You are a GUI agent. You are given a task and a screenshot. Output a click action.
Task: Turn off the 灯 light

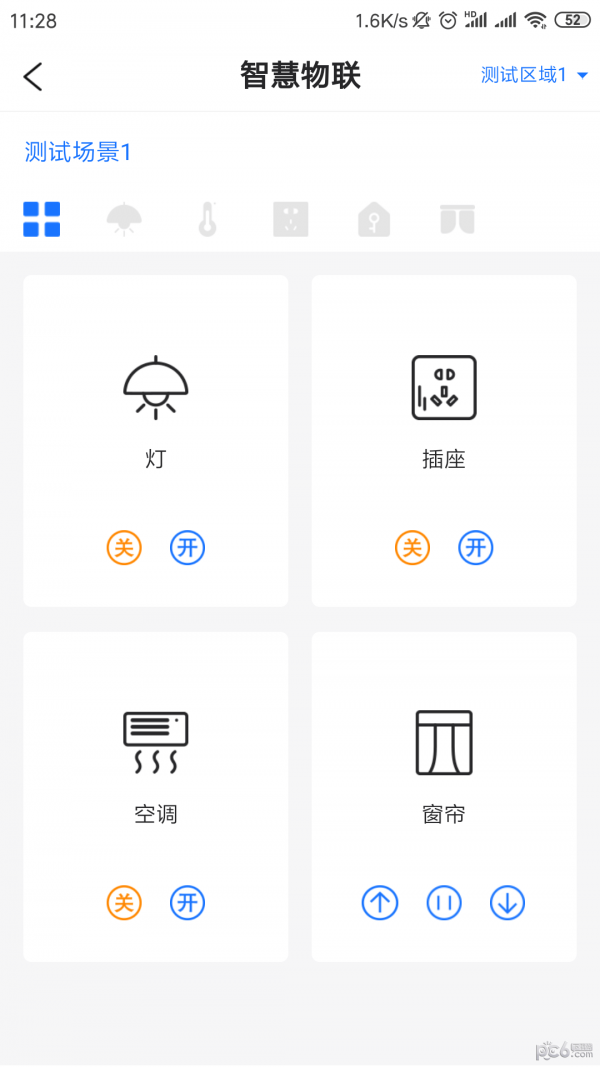click(124, 548)
